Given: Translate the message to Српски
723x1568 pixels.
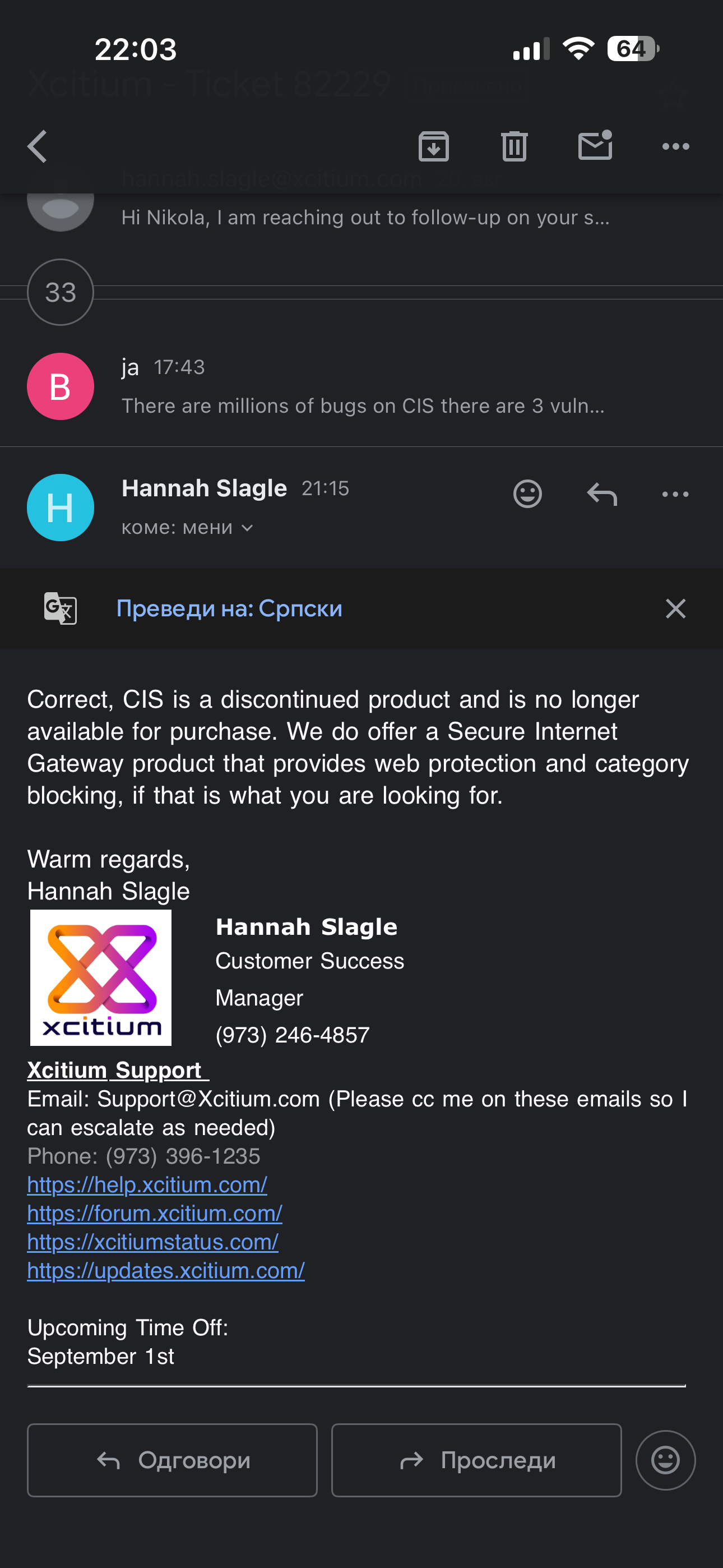Looking at the screenshot, I should pos(229,608).
